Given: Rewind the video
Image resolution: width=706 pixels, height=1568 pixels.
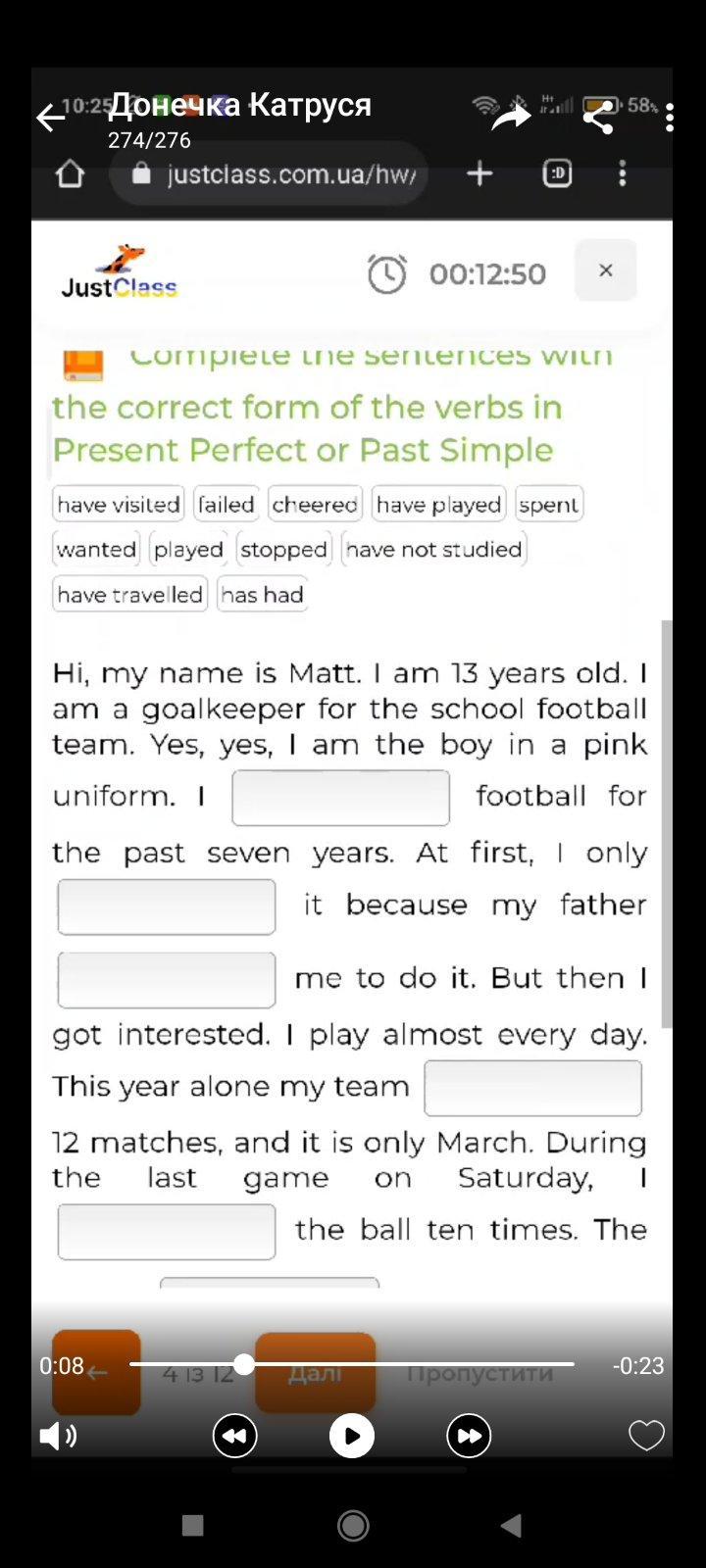Looking at the screenshot, I should (x=235, y=1437).
